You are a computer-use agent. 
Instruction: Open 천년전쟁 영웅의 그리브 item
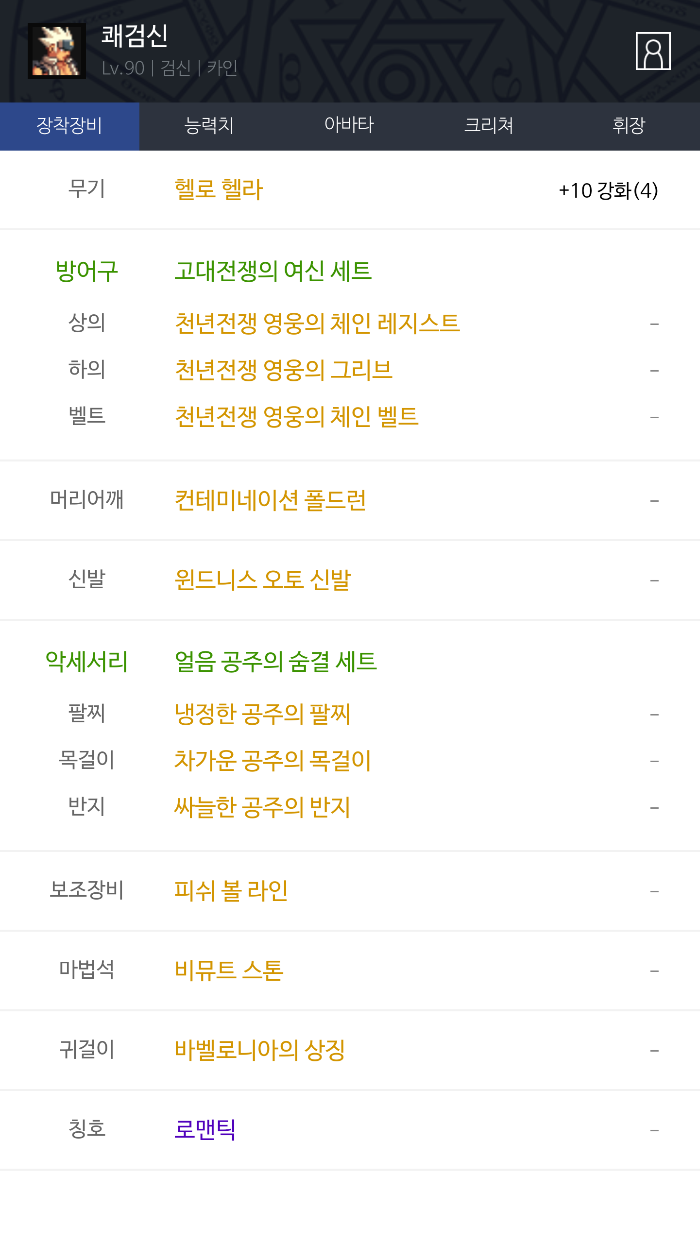pyautogui.click(x=283, y=370)
